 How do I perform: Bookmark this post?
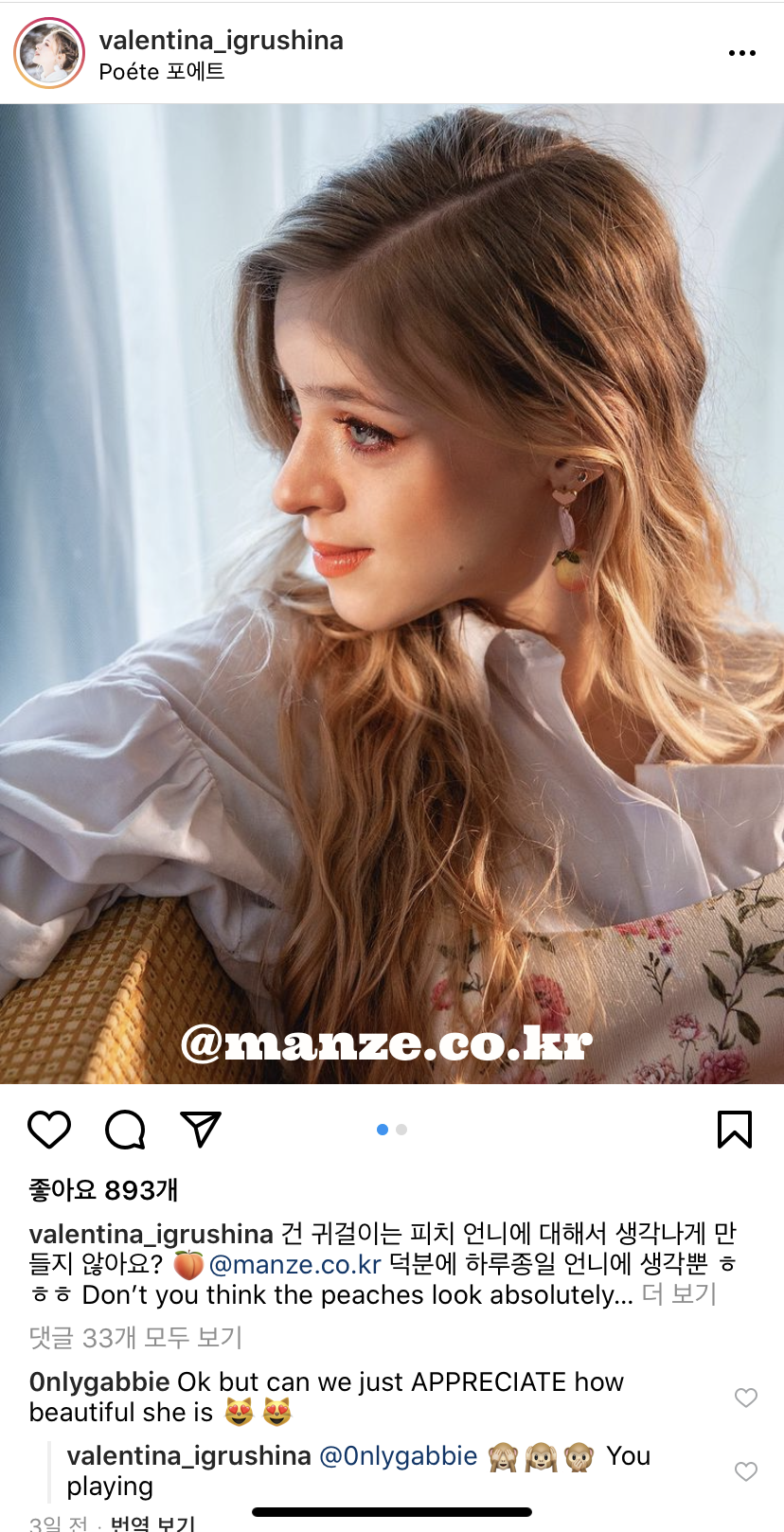click(735, 1130)
